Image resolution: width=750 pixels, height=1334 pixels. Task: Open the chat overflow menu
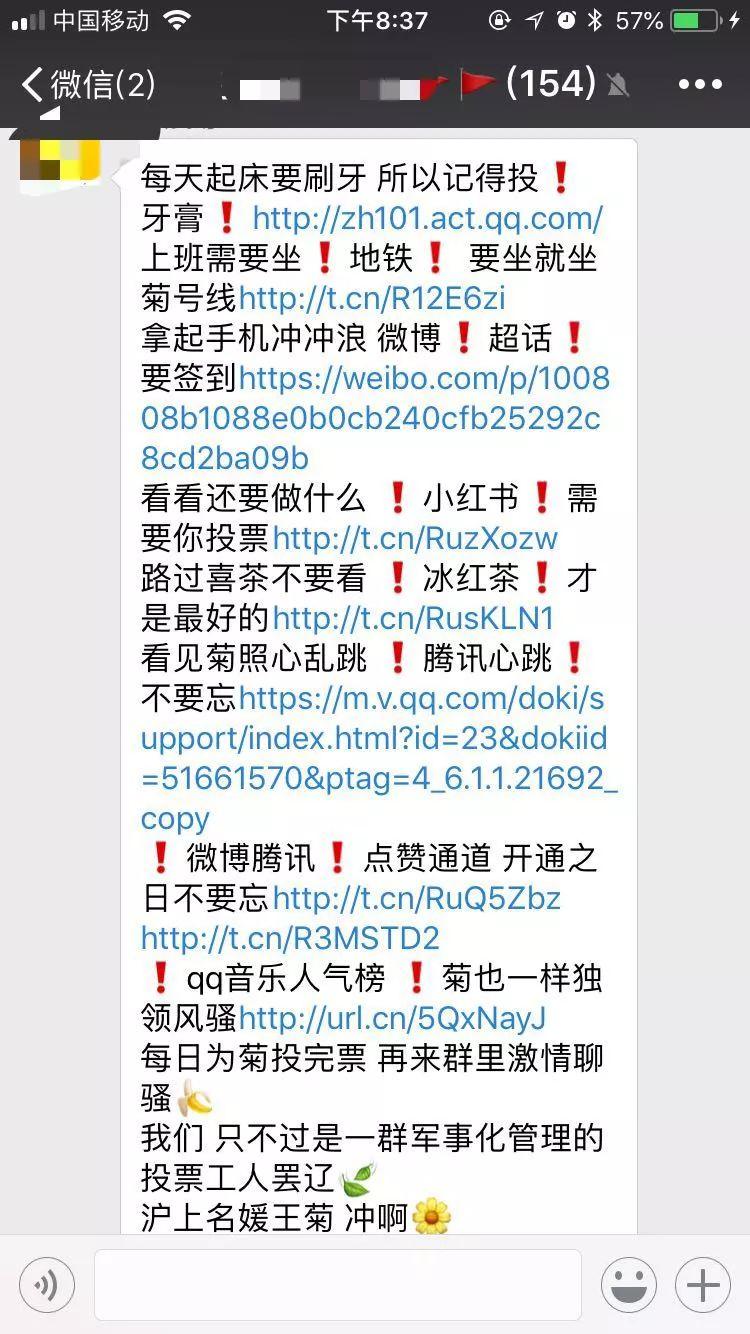(699, 84)
